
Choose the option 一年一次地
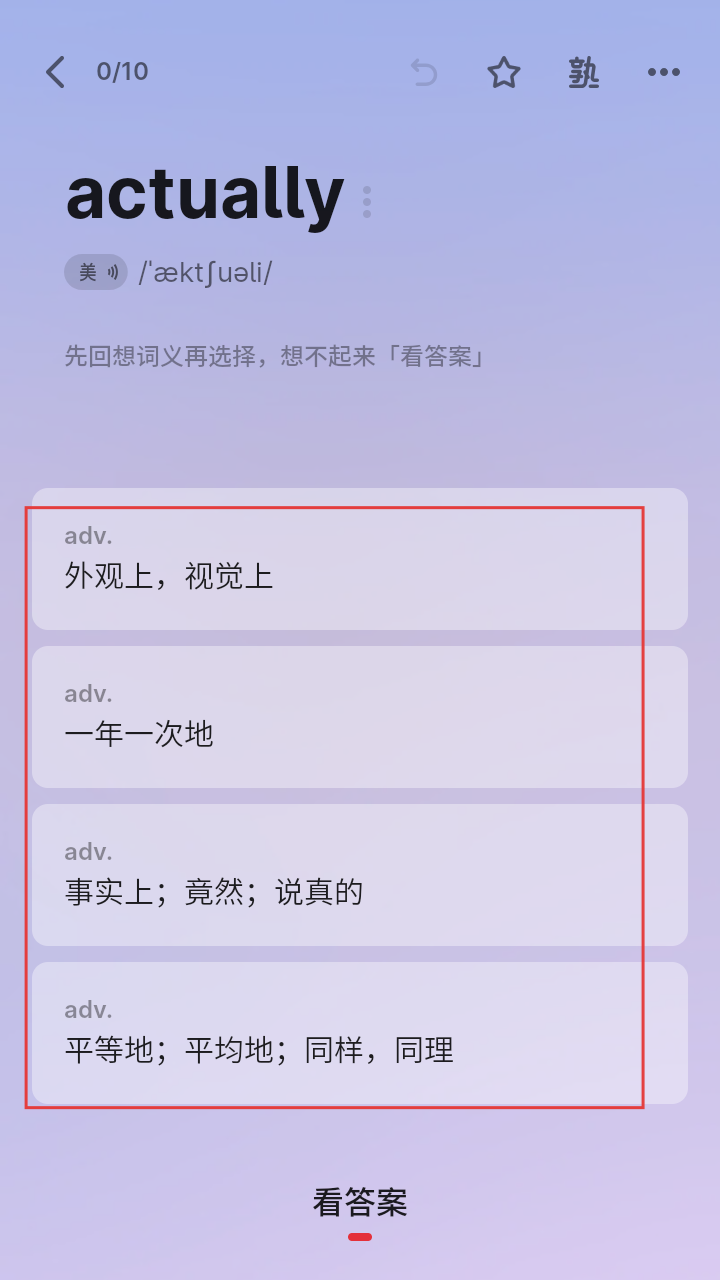(360, 717)
